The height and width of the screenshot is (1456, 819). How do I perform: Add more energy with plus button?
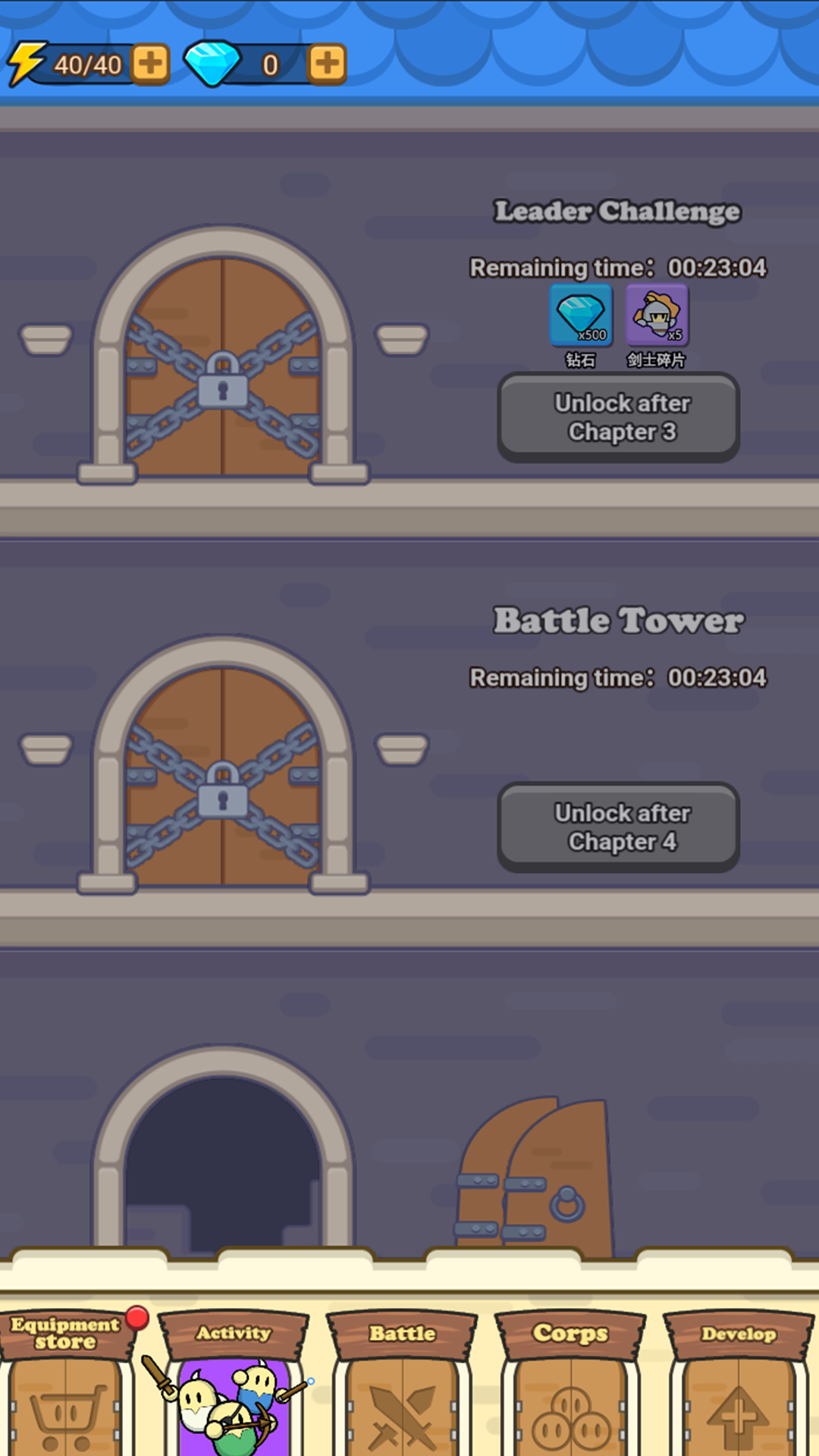(x=150, y=63)
